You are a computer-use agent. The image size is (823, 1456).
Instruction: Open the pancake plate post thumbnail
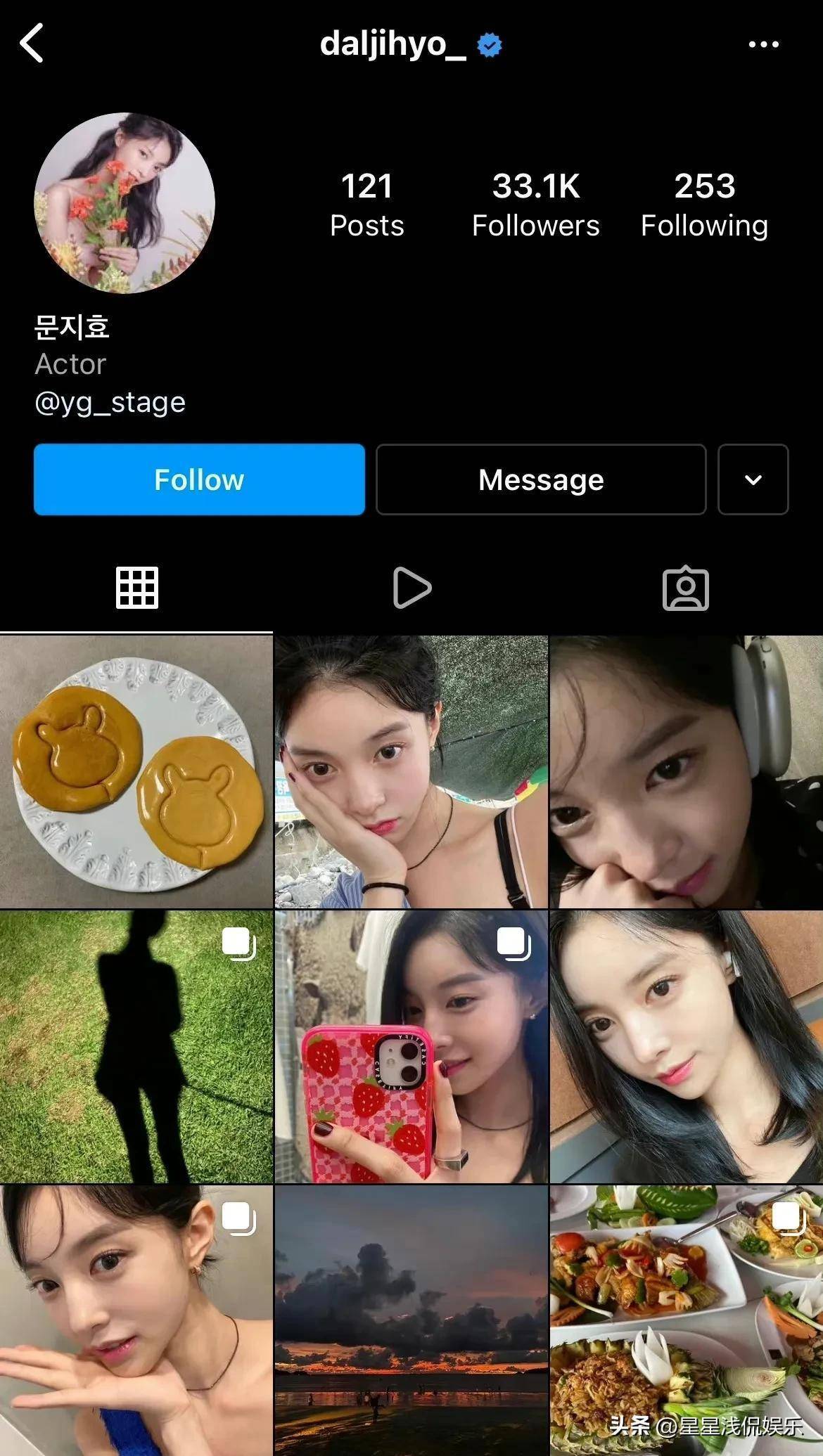click(x=135, y=771)
